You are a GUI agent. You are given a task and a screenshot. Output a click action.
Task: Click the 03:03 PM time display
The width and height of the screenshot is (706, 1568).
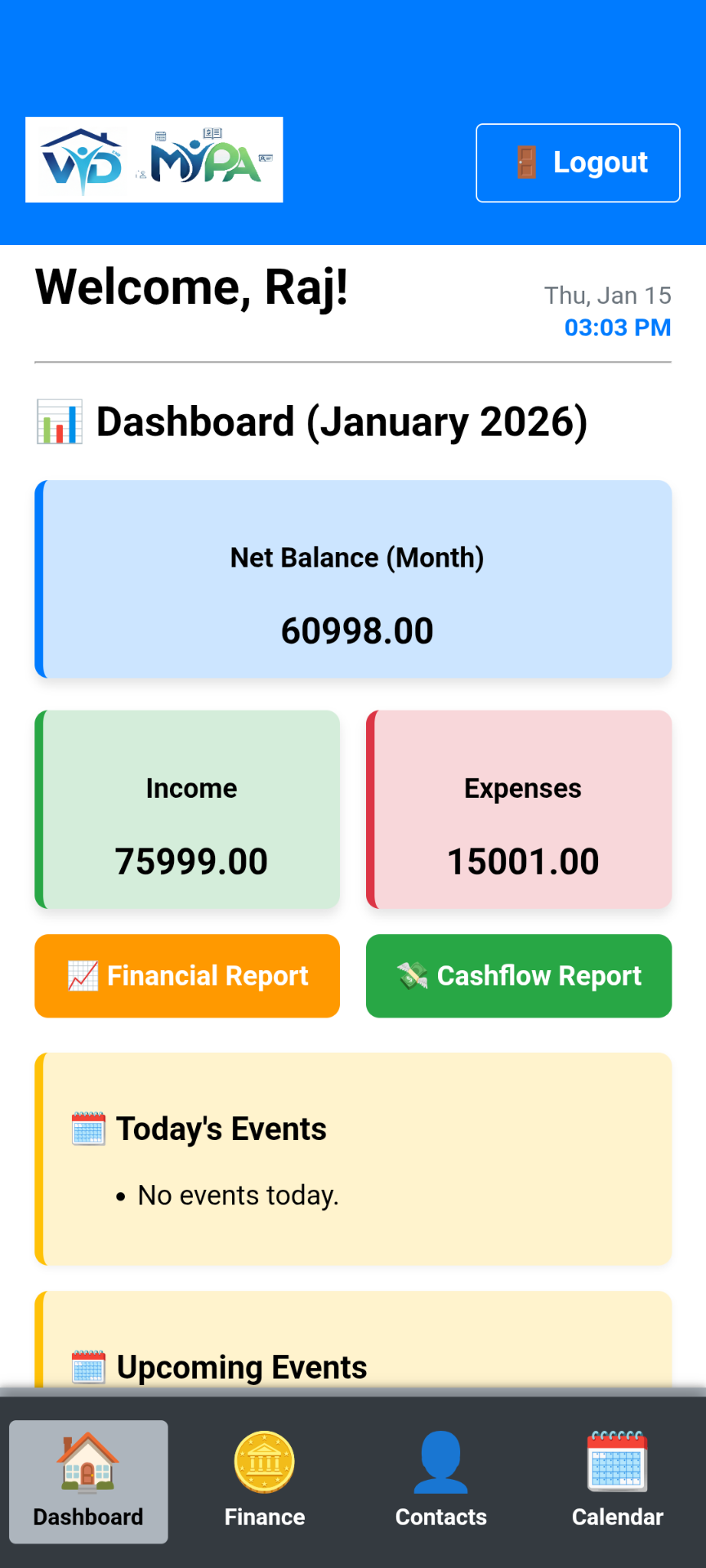tap(617, 327)
